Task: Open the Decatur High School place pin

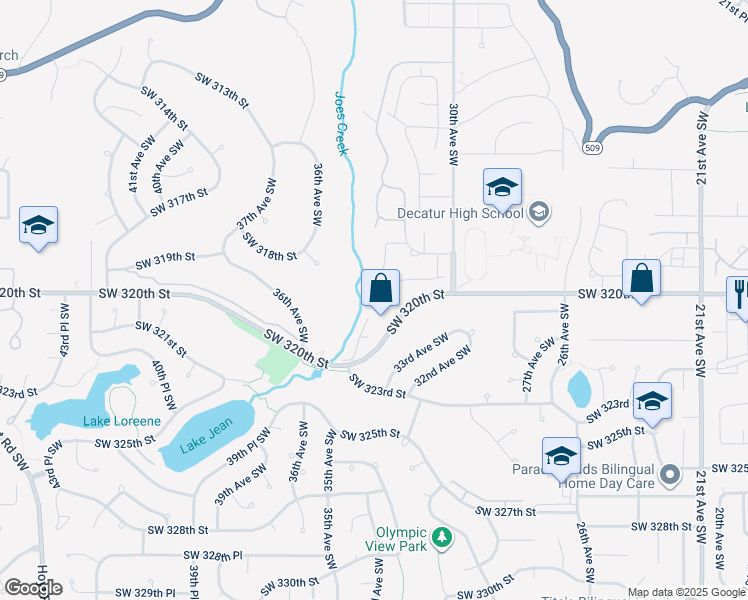Action: coord(539,212)
